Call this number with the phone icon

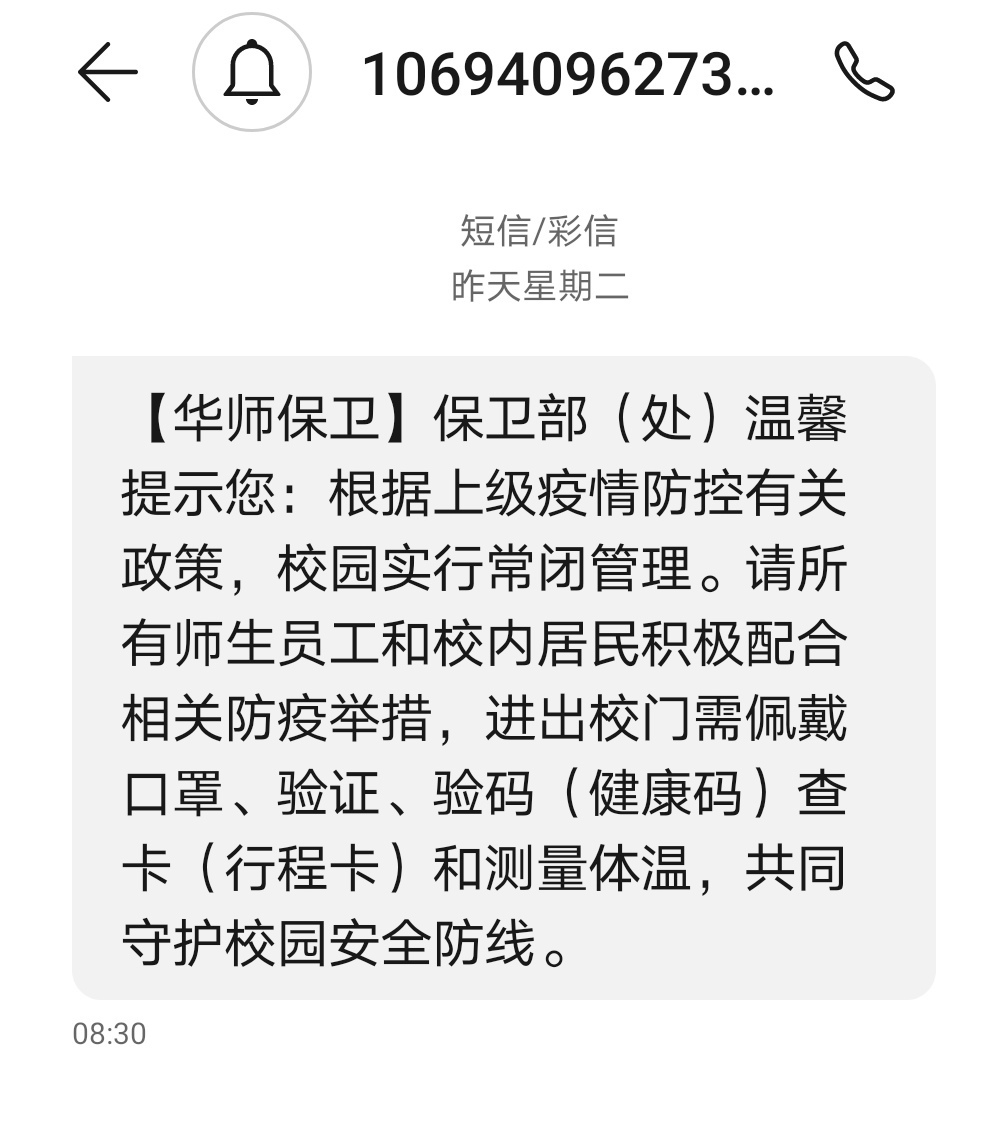(x=864, y=72)
